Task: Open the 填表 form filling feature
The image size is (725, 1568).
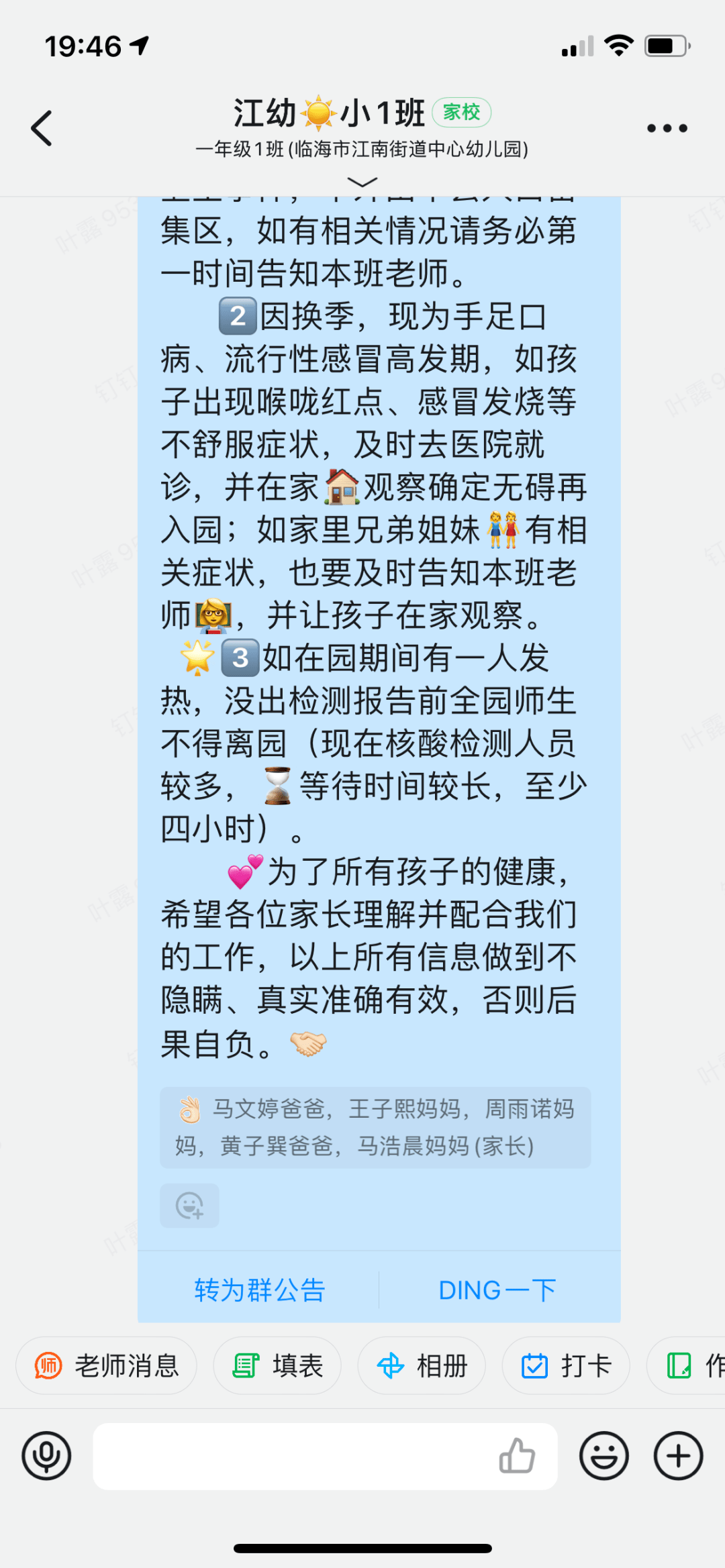Action: click(x=277, y=1365)
